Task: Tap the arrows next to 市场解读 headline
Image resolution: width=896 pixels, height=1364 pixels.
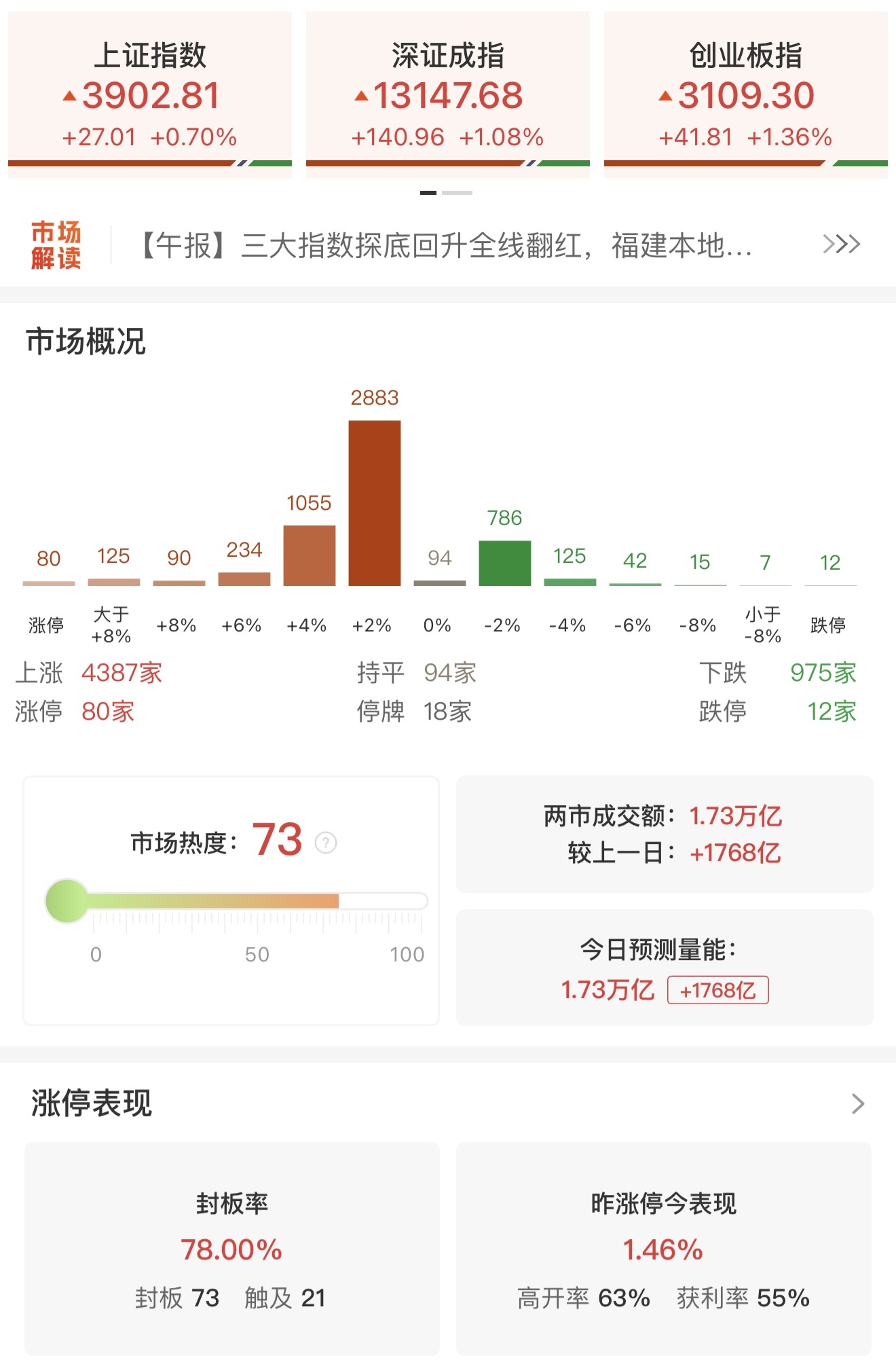Action: (841, 244)
